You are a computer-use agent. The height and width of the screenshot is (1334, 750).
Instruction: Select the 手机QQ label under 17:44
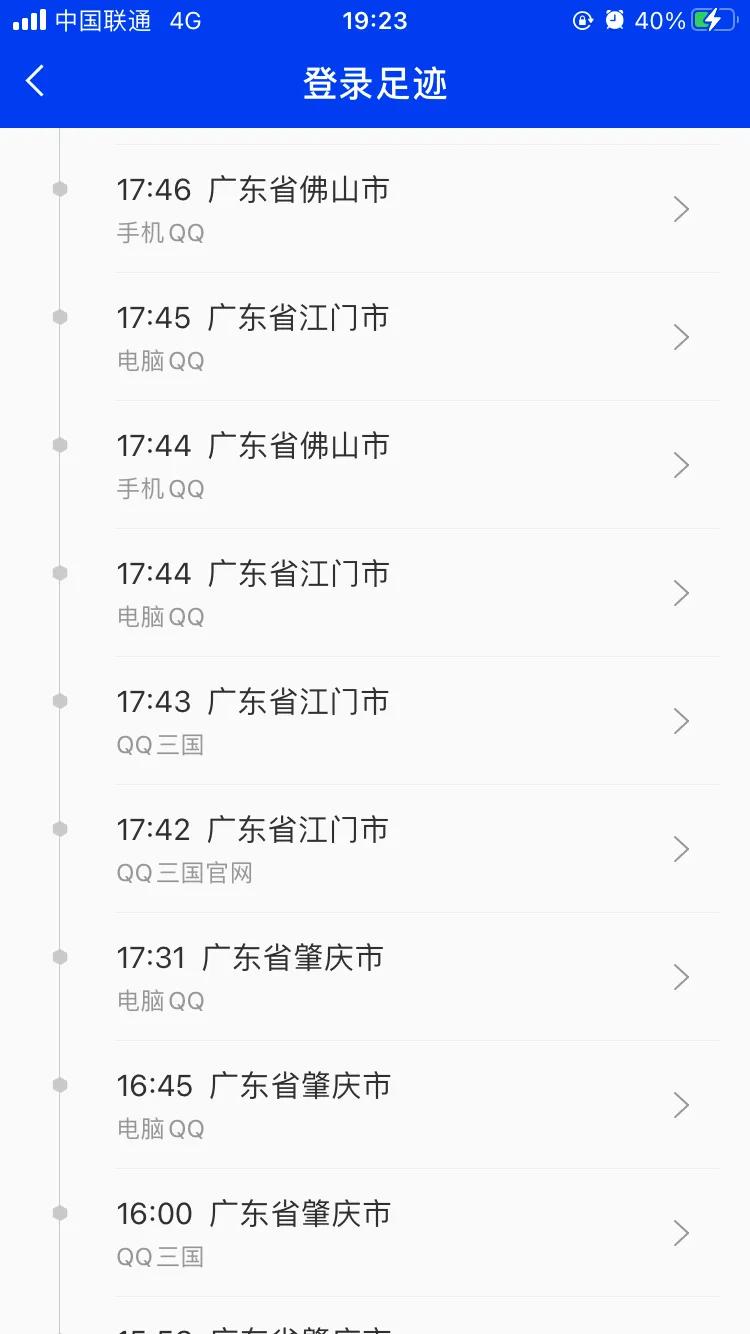click(160, 488)
